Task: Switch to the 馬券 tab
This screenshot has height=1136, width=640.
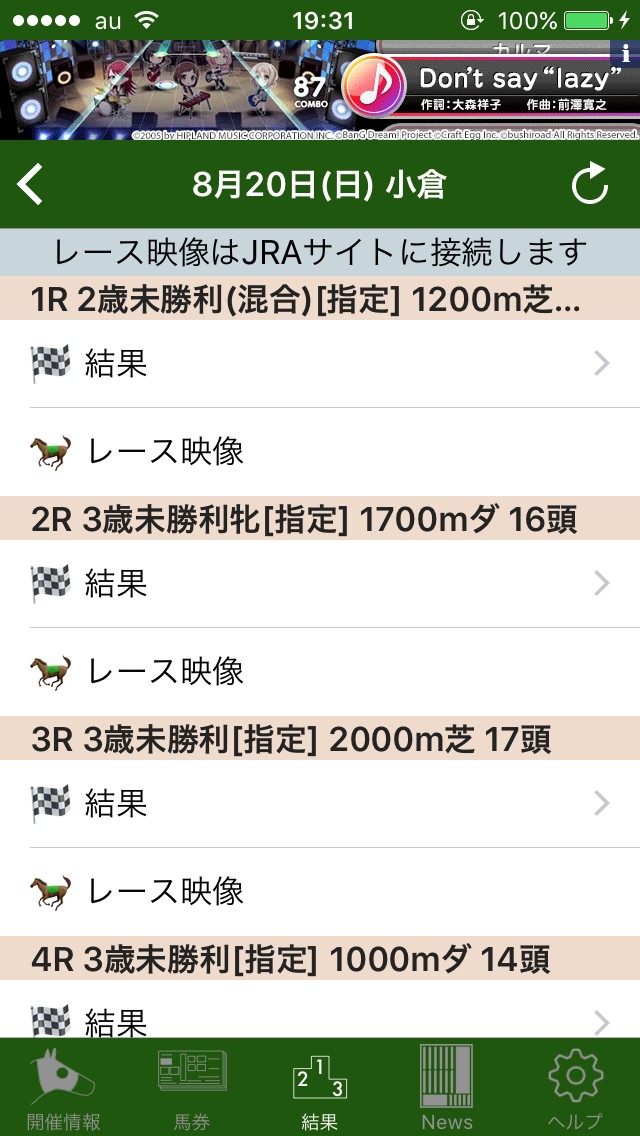Action: point(192,1088)
